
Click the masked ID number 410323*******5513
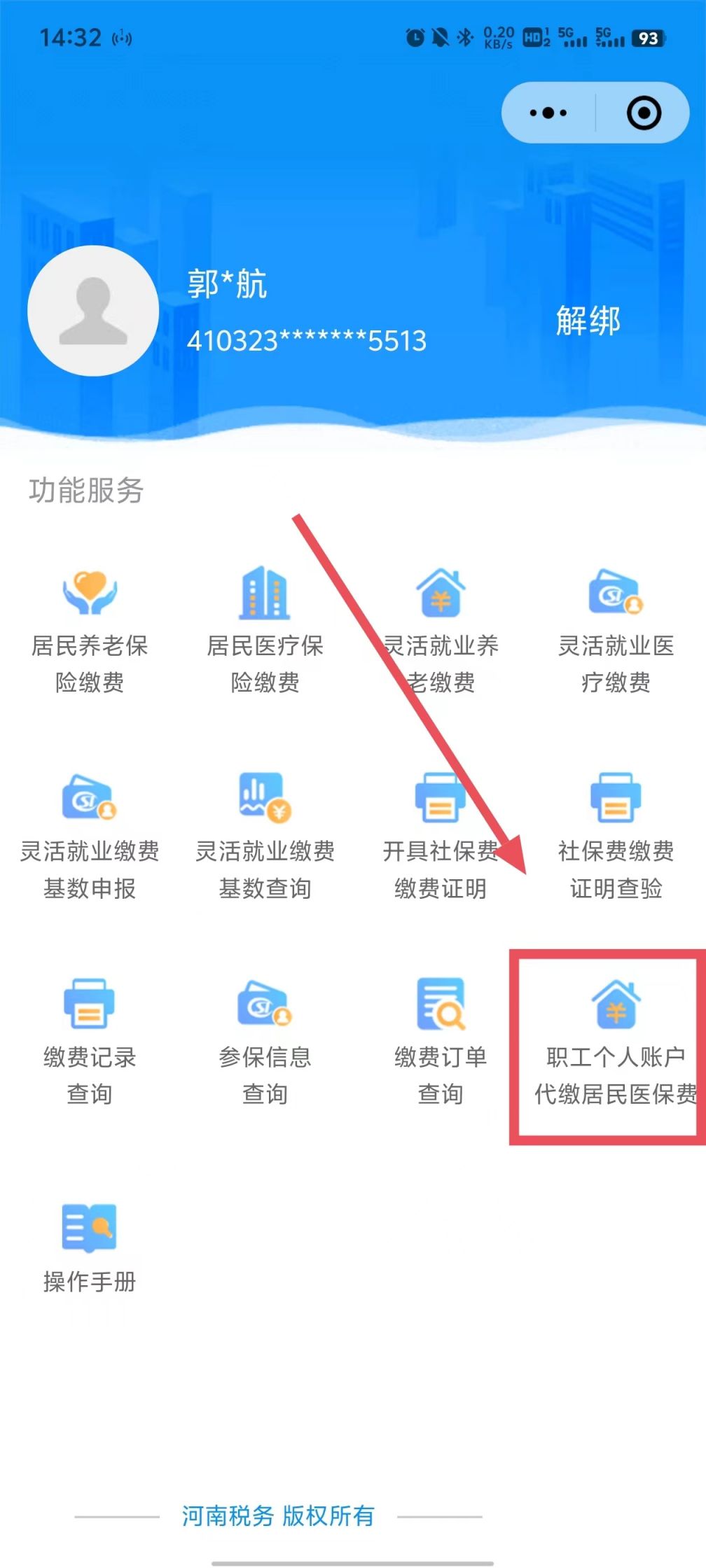307,342
